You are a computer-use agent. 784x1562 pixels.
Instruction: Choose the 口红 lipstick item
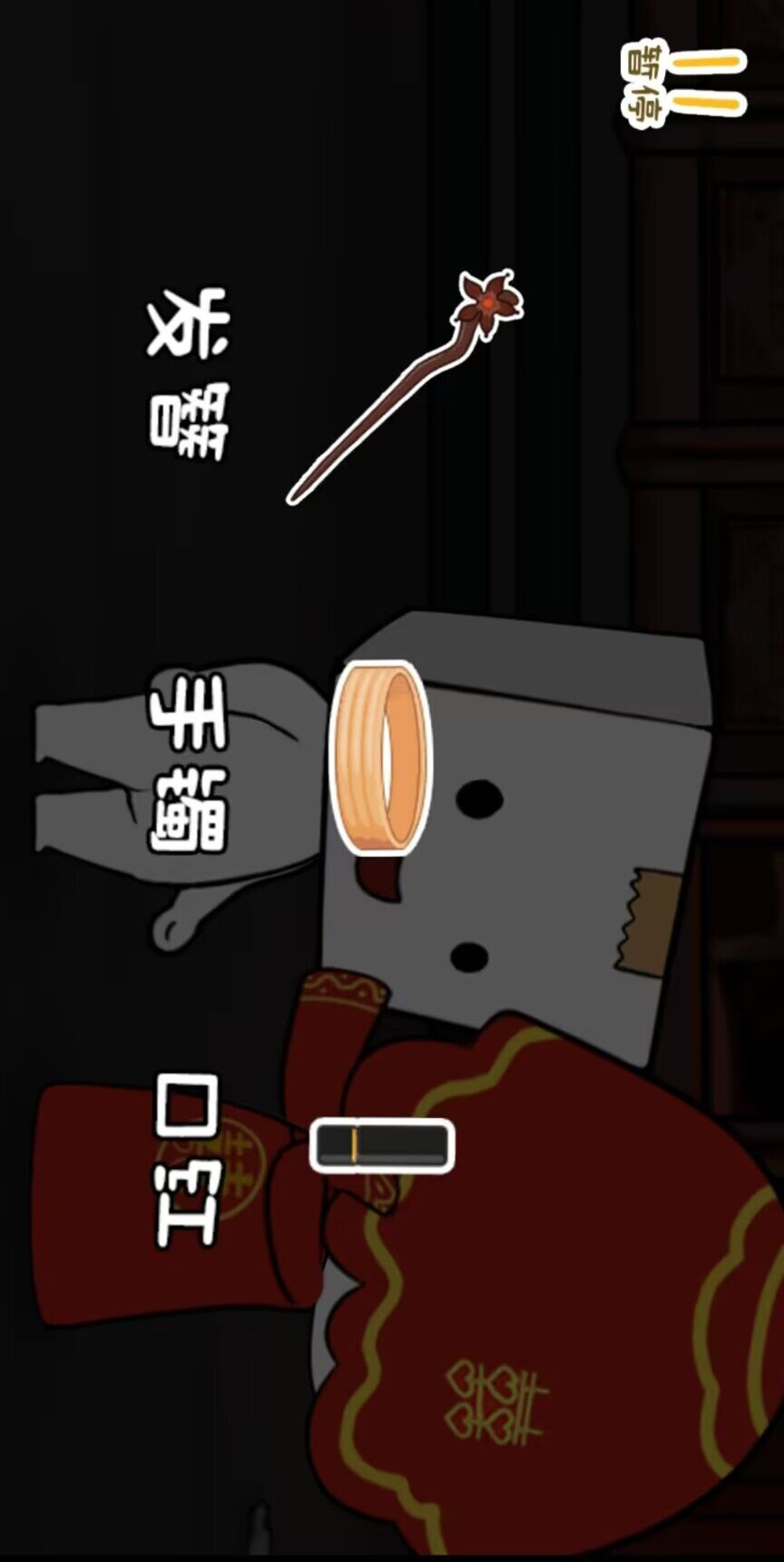click(x=381, y=1145)
